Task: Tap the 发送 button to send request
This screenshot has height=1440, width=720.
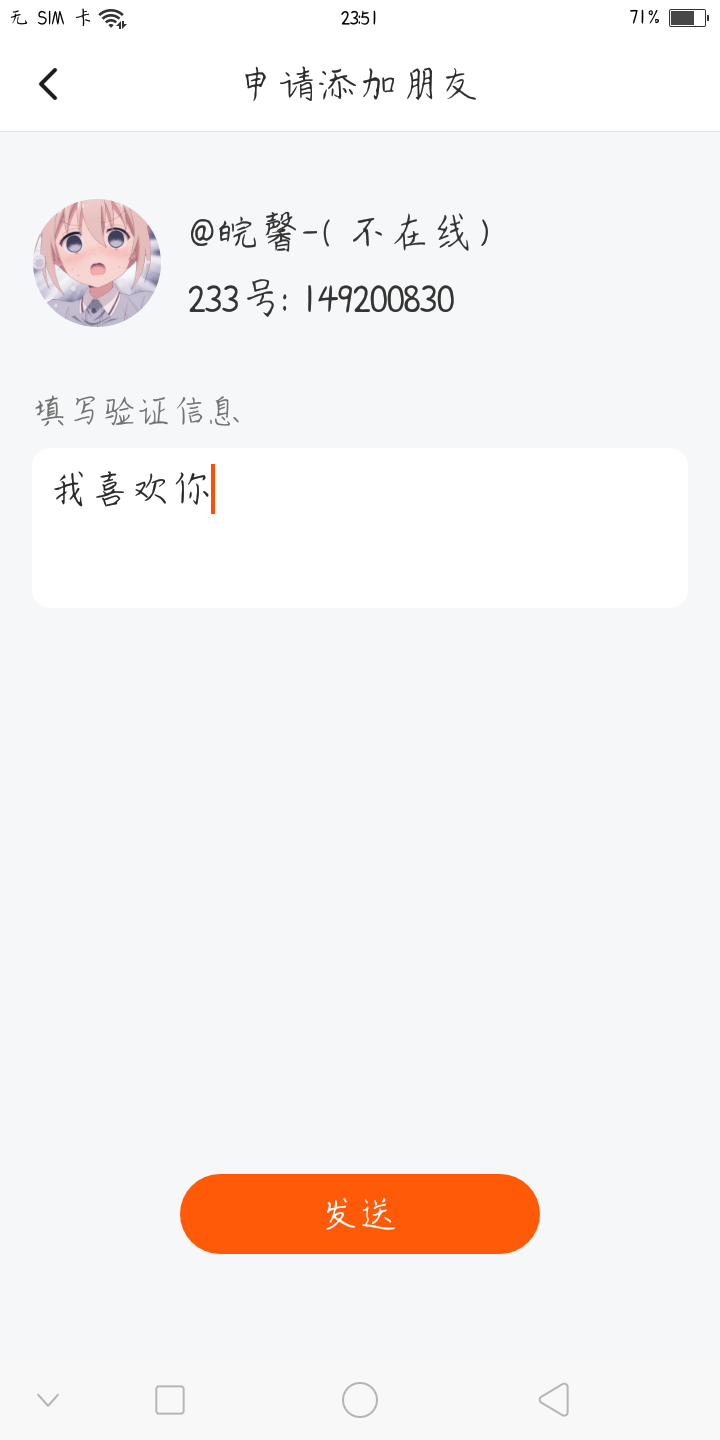Action: point(360,1214)
